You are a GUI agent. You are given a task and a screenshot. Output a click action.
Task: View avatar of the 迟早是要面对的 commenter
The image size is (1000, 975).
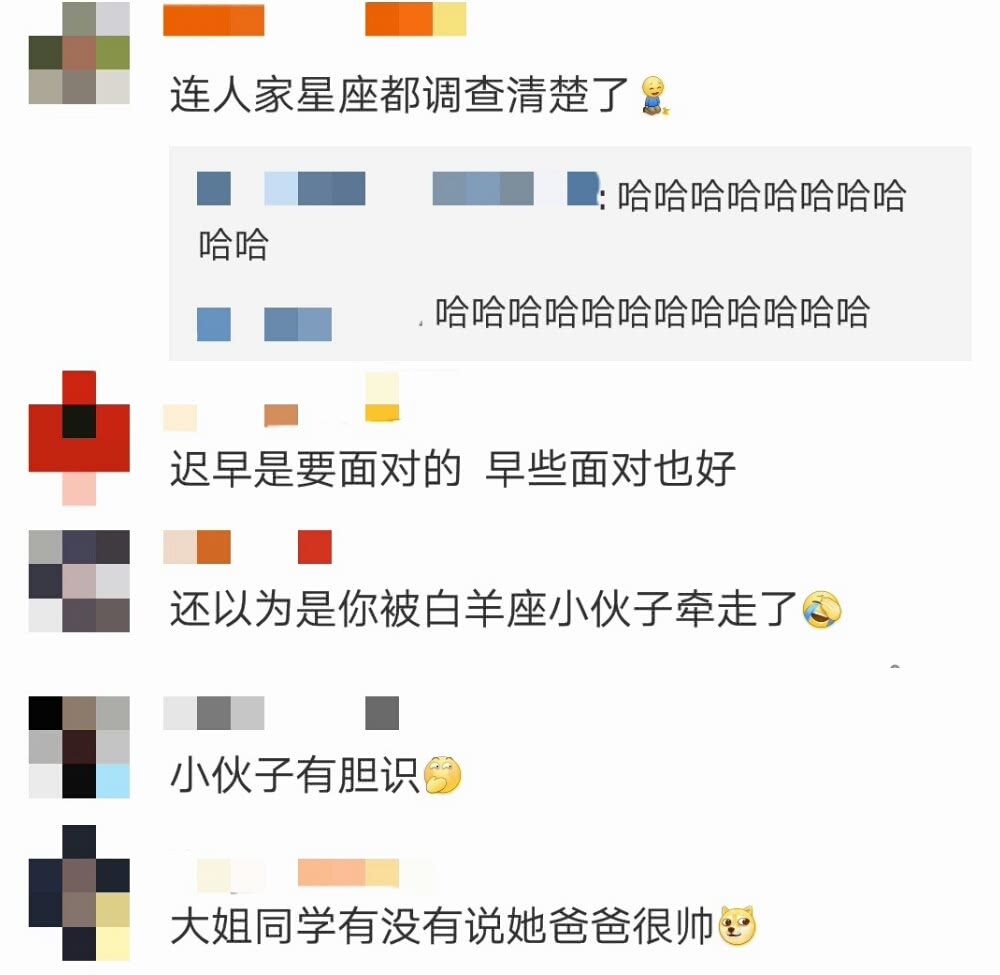(79, 437)
